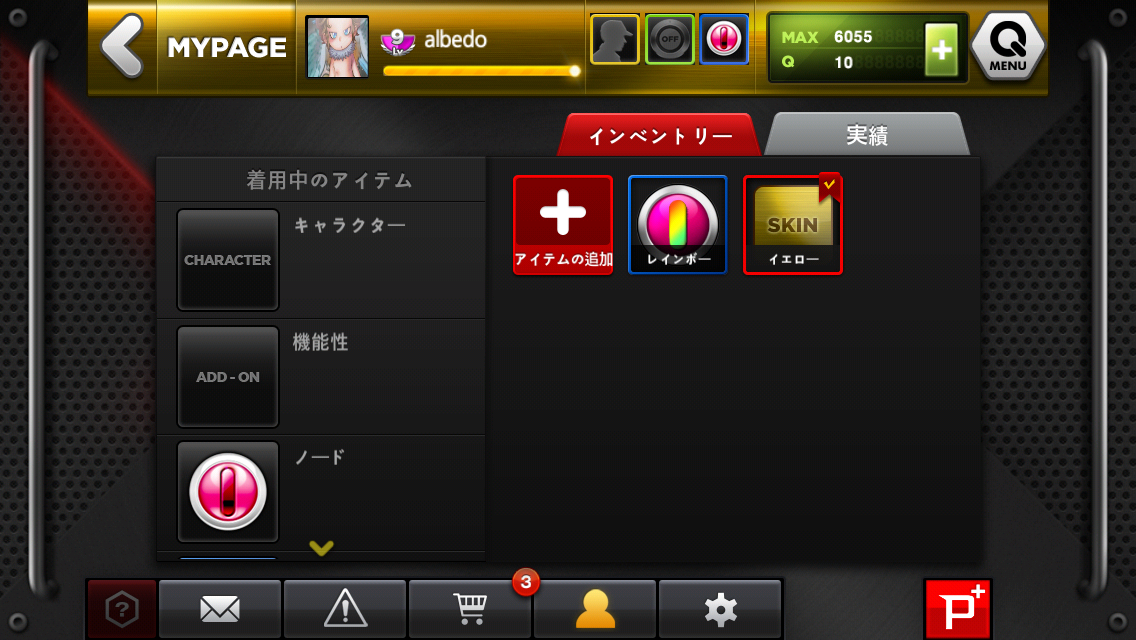
Task: Select the インベントリー tab
Action: point(660,136)
